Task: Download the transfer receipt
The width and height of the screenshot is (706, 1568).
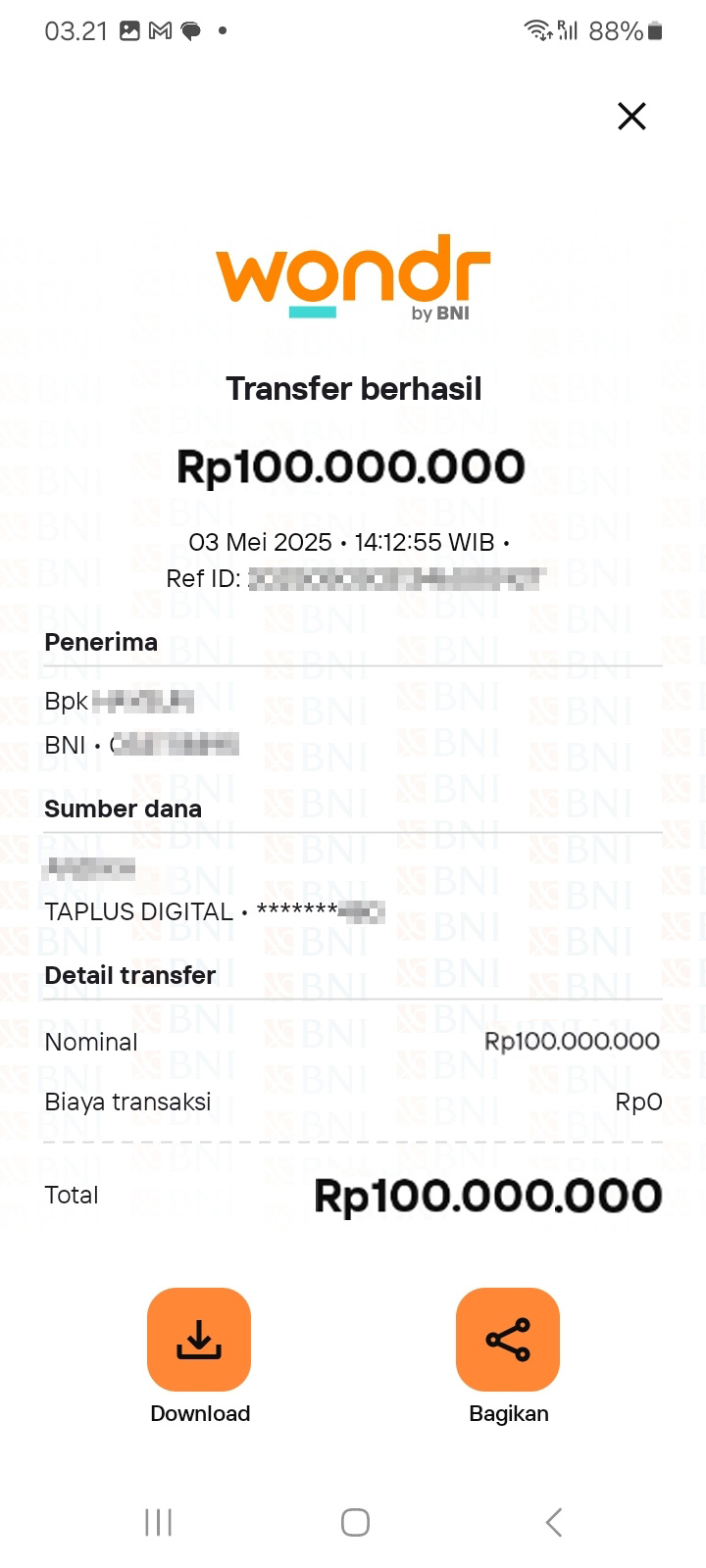Action: click(199, 1339)
